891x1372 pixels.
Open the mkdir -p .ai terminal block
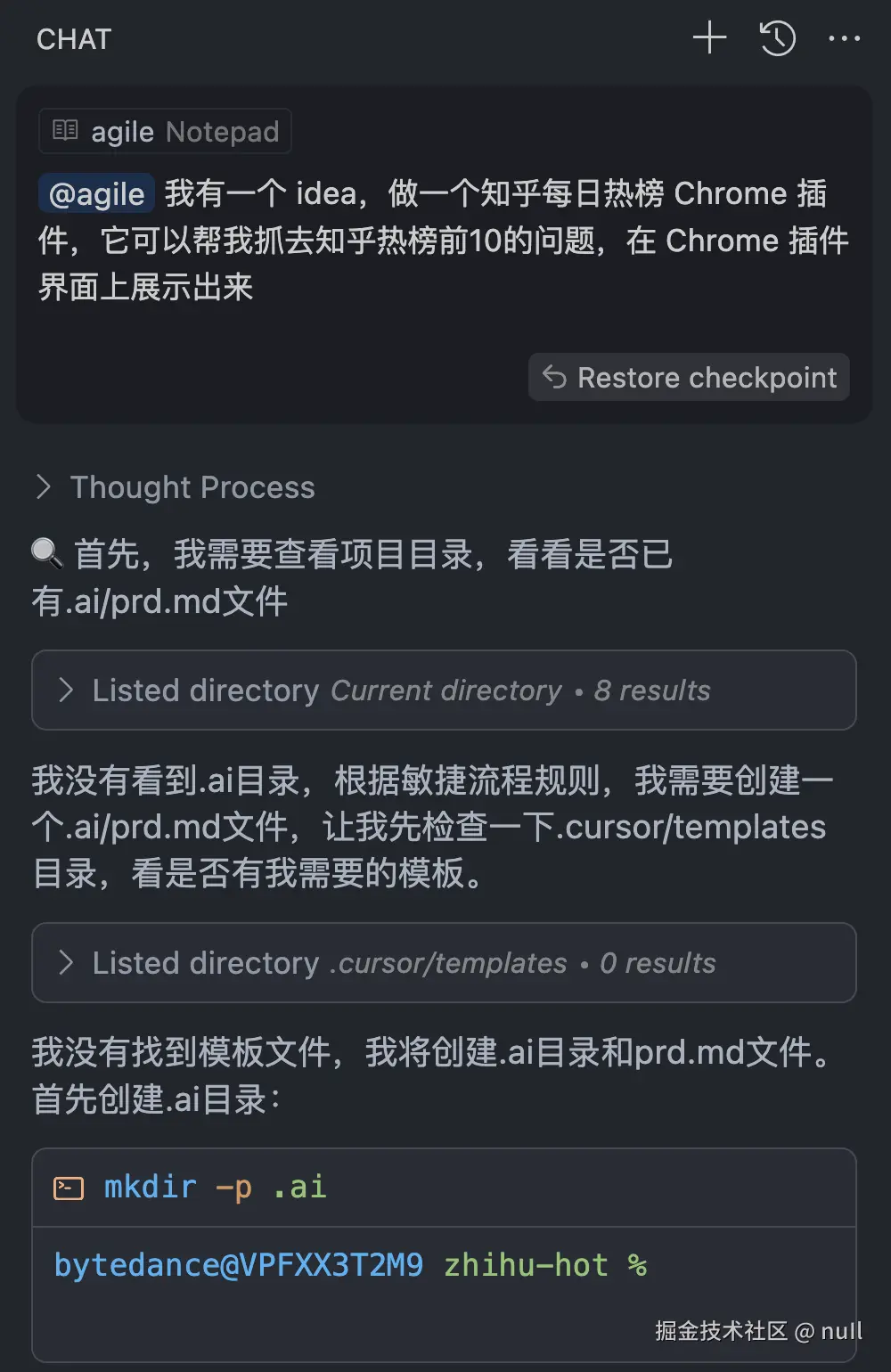click(214, 1188)
